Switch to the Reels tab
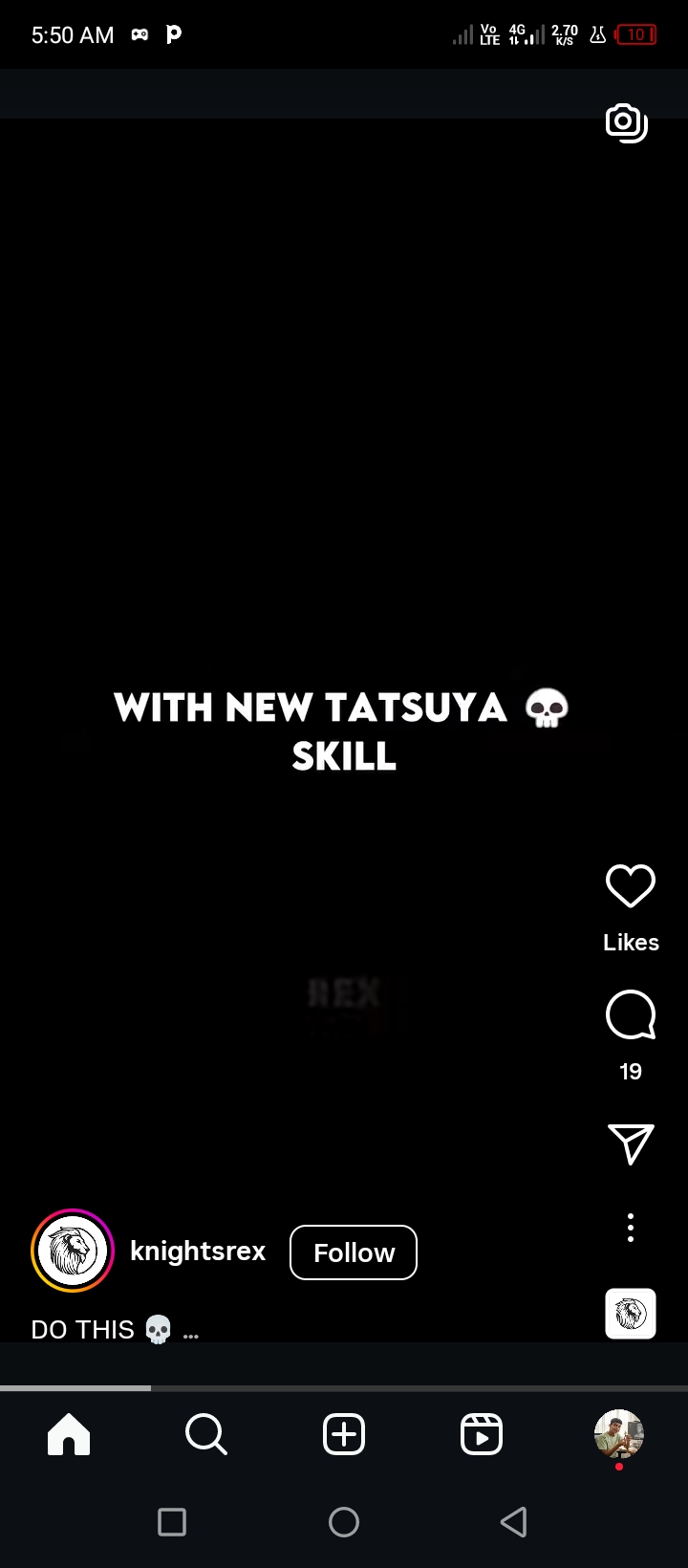 (x=482, y=1434)
